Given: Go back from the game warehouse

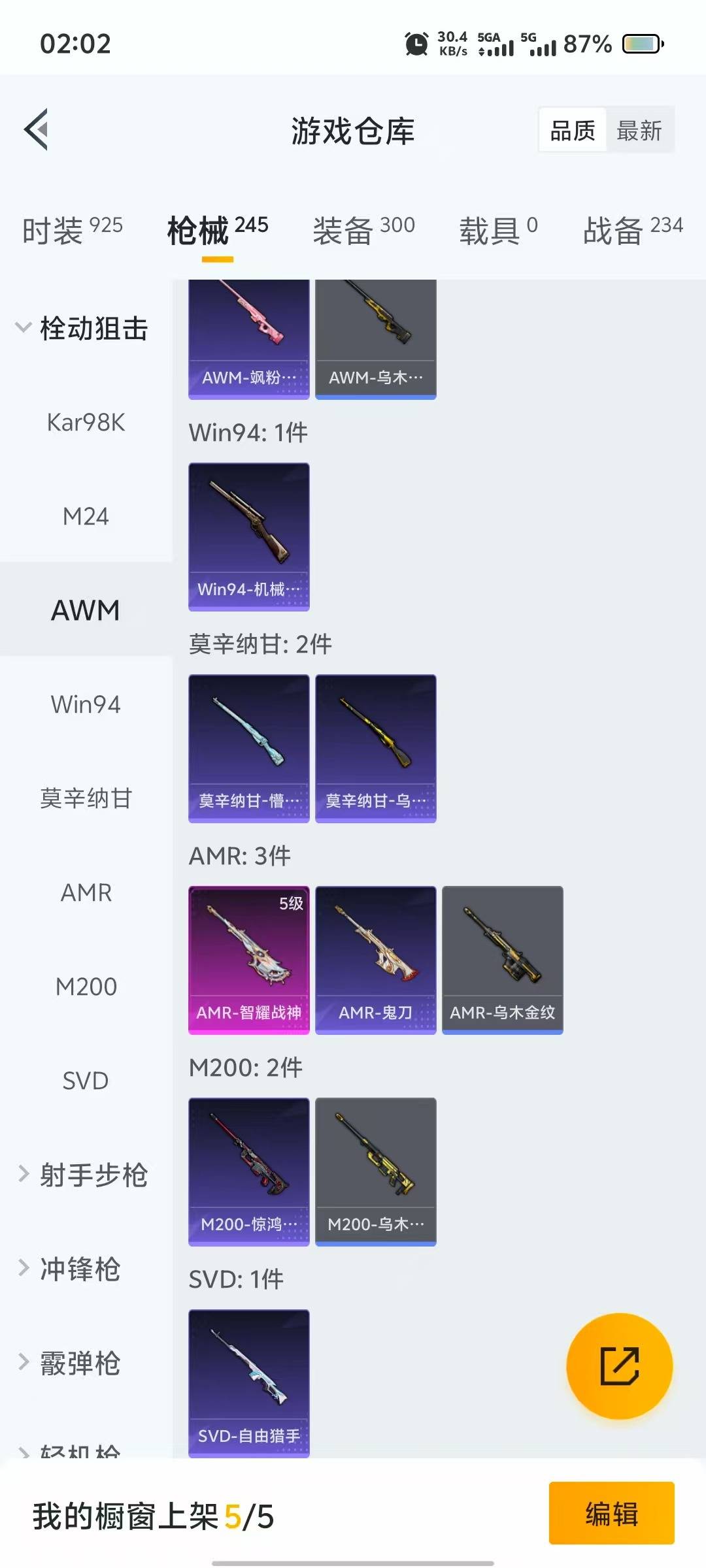Looking at the screenshot, I should 37,129.
